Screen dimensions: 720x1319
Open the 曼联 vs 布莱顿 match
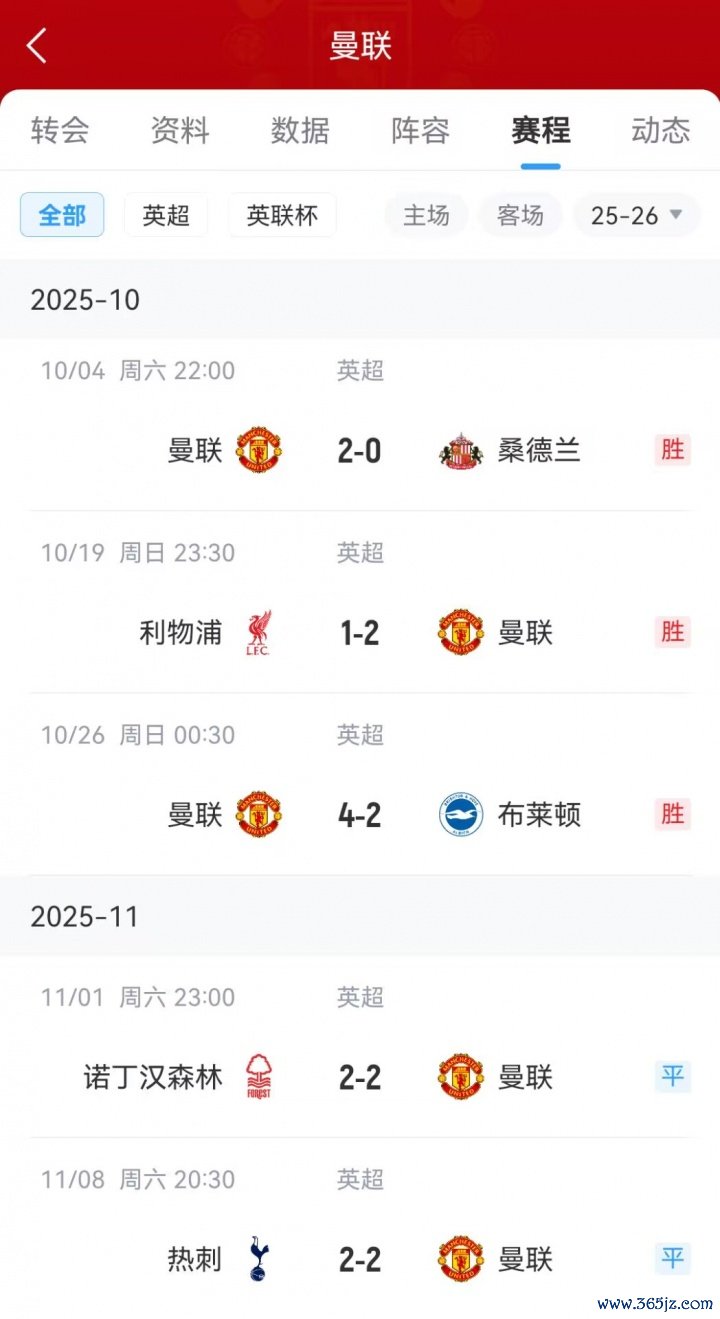360,815
